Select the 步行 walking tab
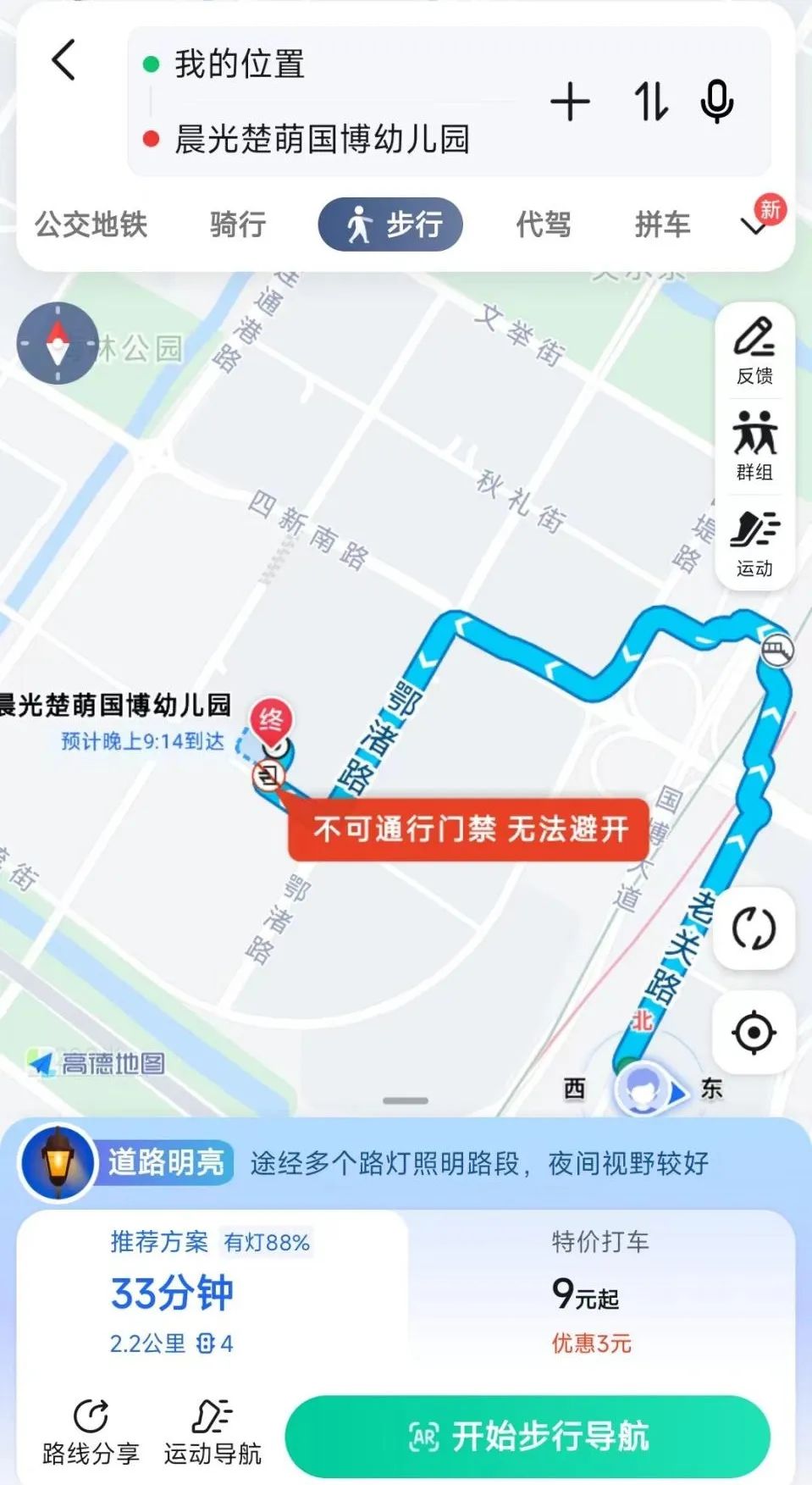 coord(390,224)
